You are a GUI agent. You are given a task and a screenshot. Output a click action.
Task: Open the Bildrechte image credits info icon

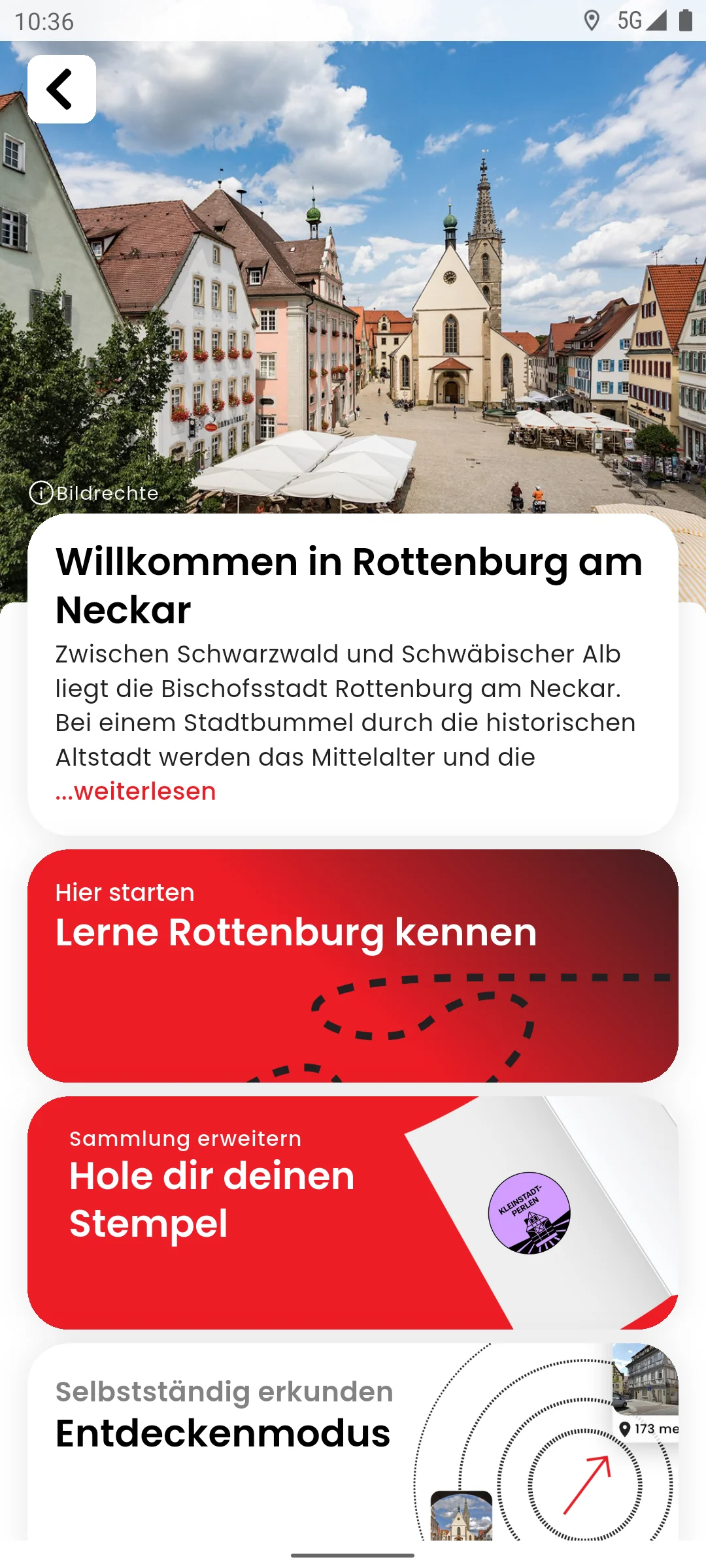(42, 494)
